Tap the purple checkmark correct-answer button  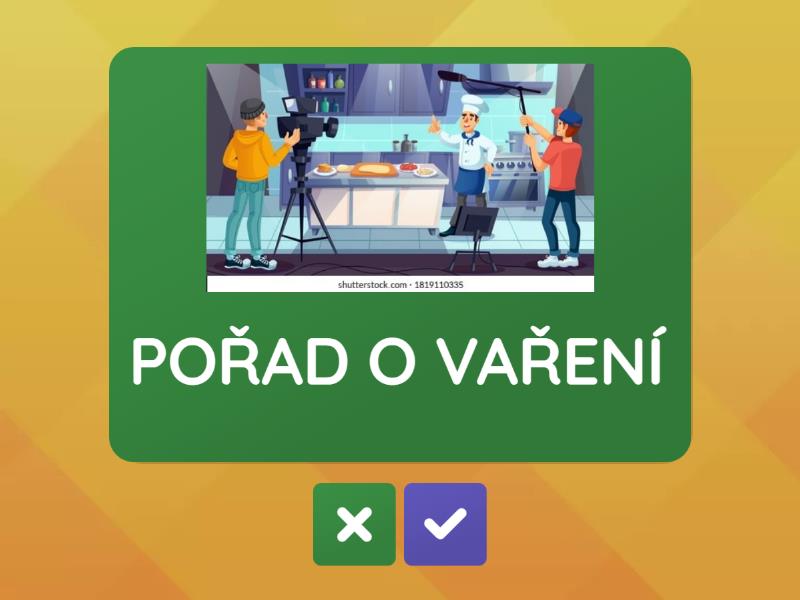pyautogui.click(x=445, y=524)
